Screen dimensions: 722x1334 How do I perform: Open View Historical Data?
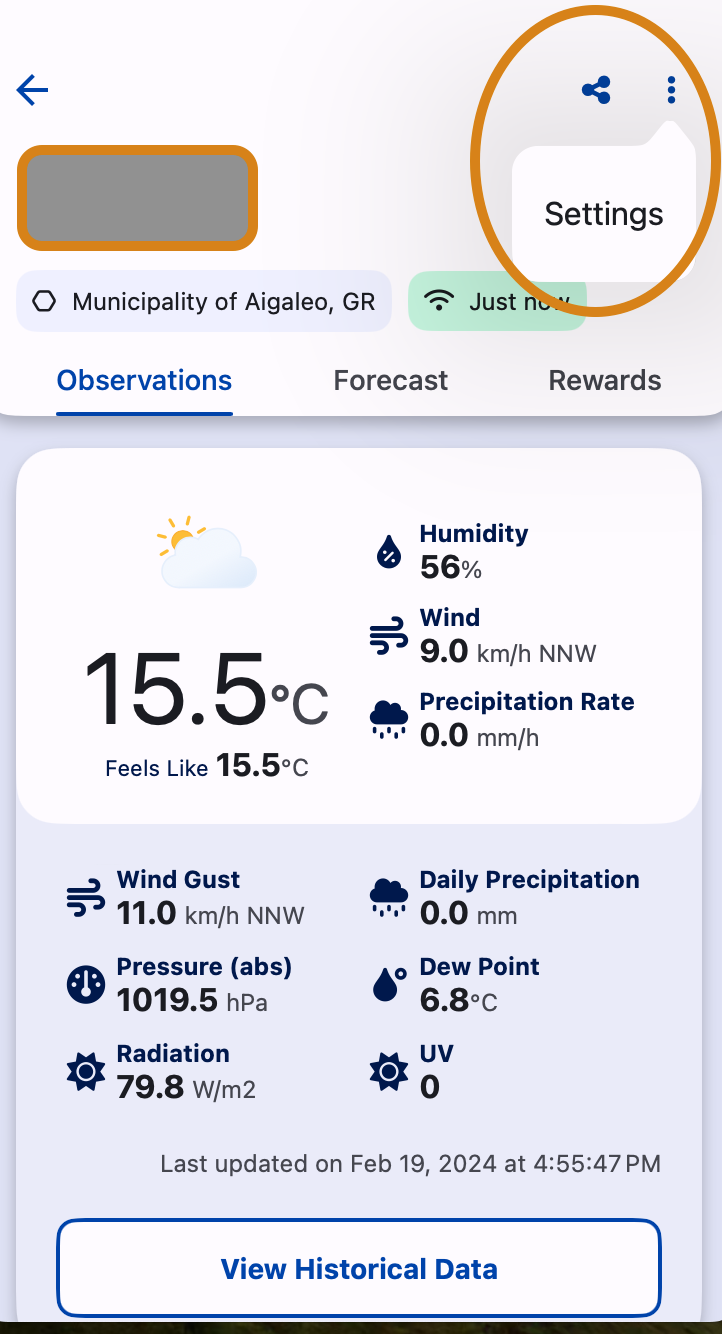pos(359,1269)
